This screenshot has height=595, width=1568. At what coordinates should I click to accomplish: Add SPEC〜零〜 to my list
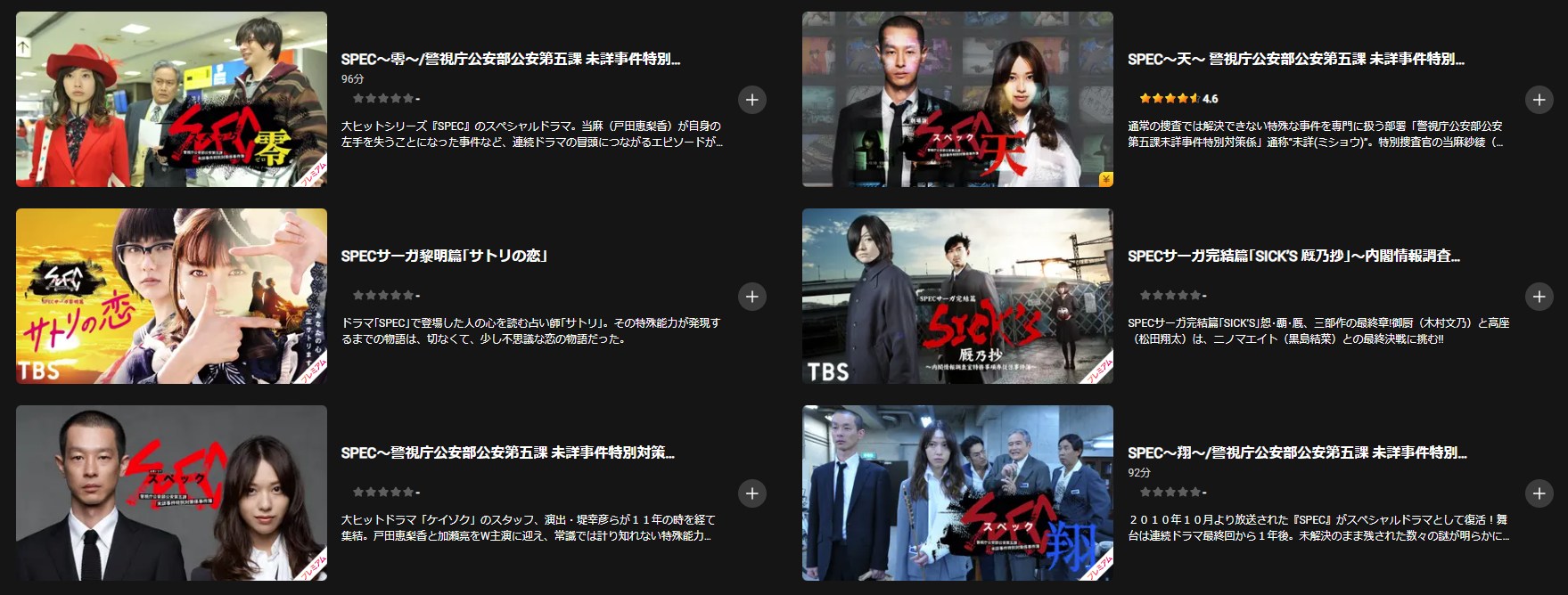tap(751, 100)
